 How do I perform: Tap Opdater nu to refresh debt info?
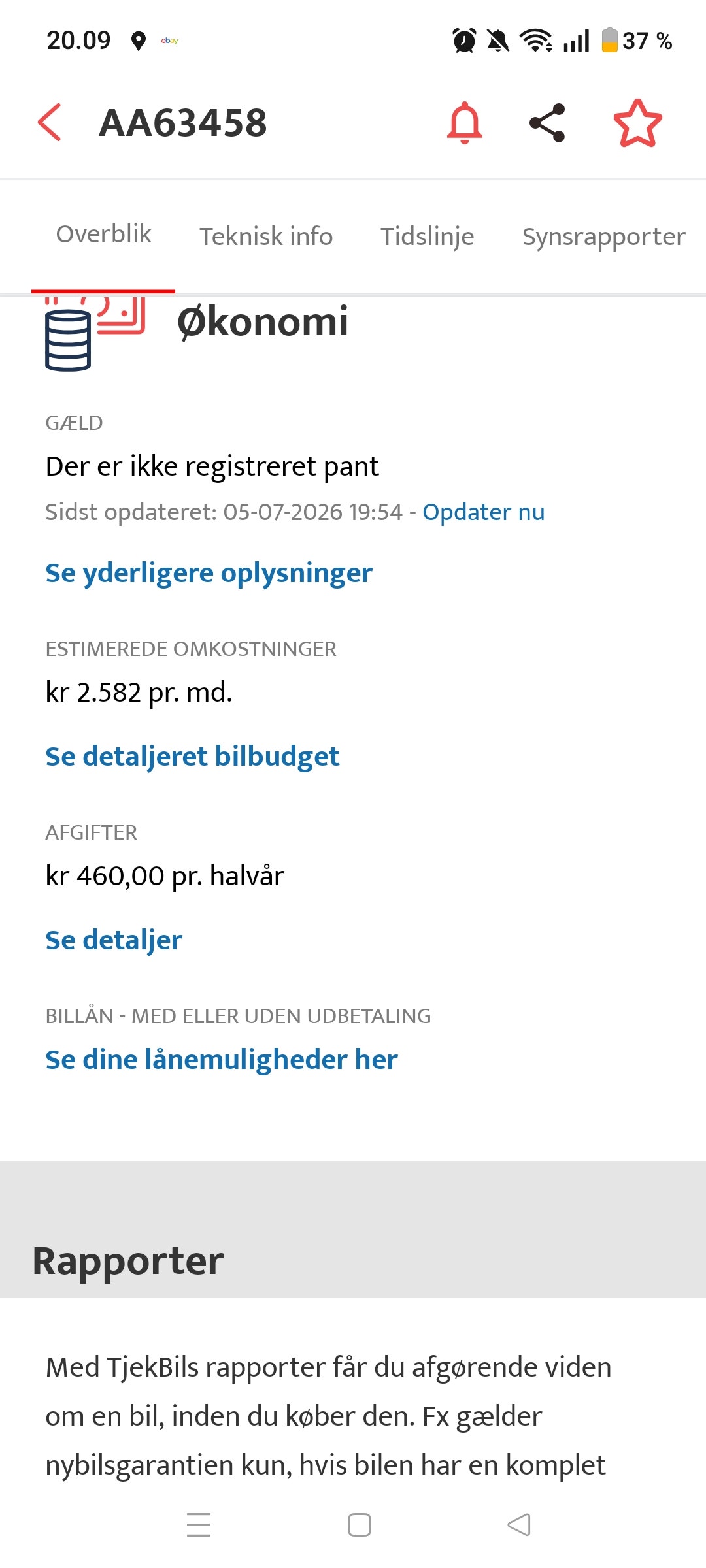483,512
